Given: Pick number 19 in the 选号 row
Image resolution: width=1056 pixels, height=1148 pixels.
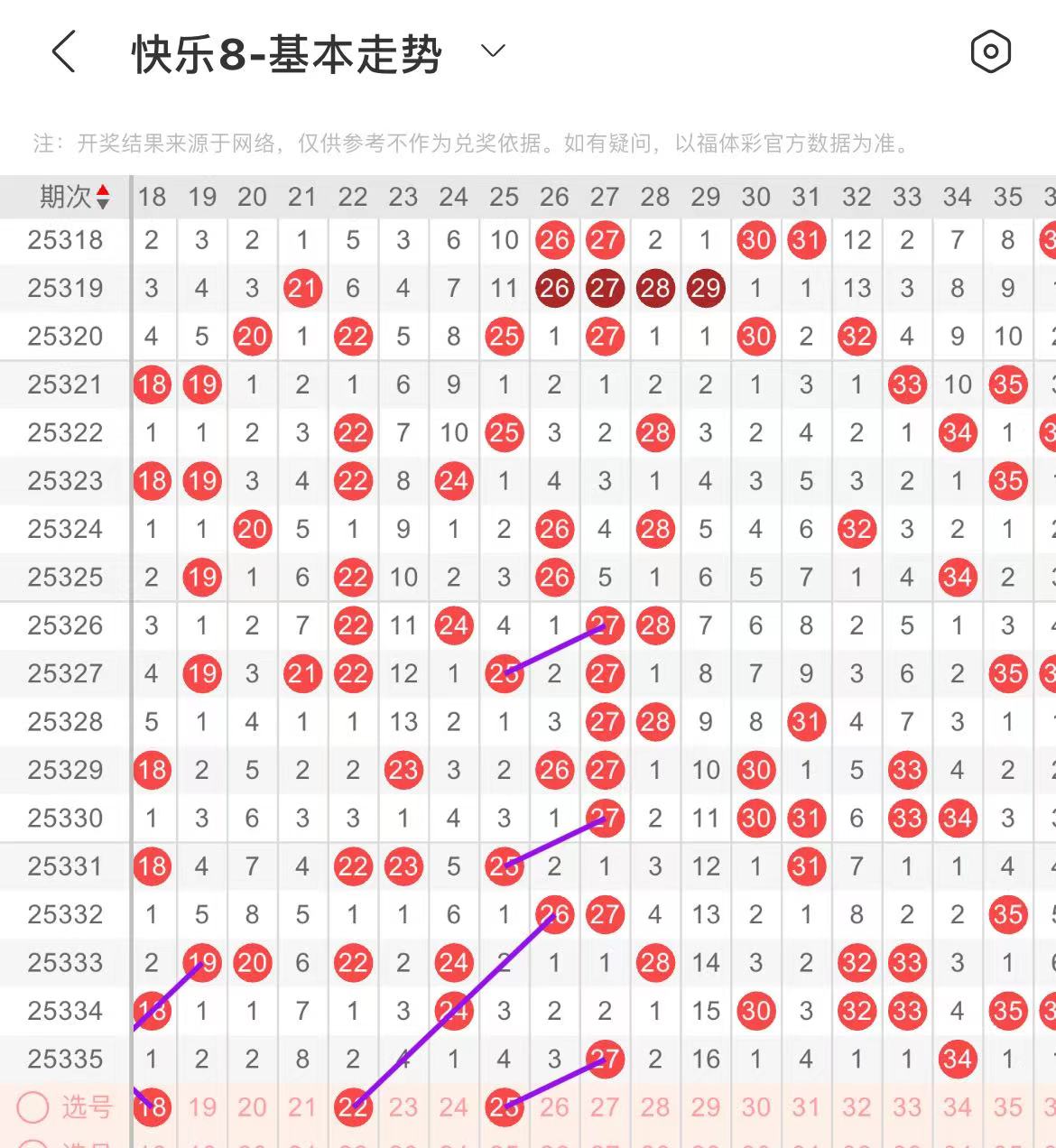Looking at the screenshot, I should coord(202,1107).
